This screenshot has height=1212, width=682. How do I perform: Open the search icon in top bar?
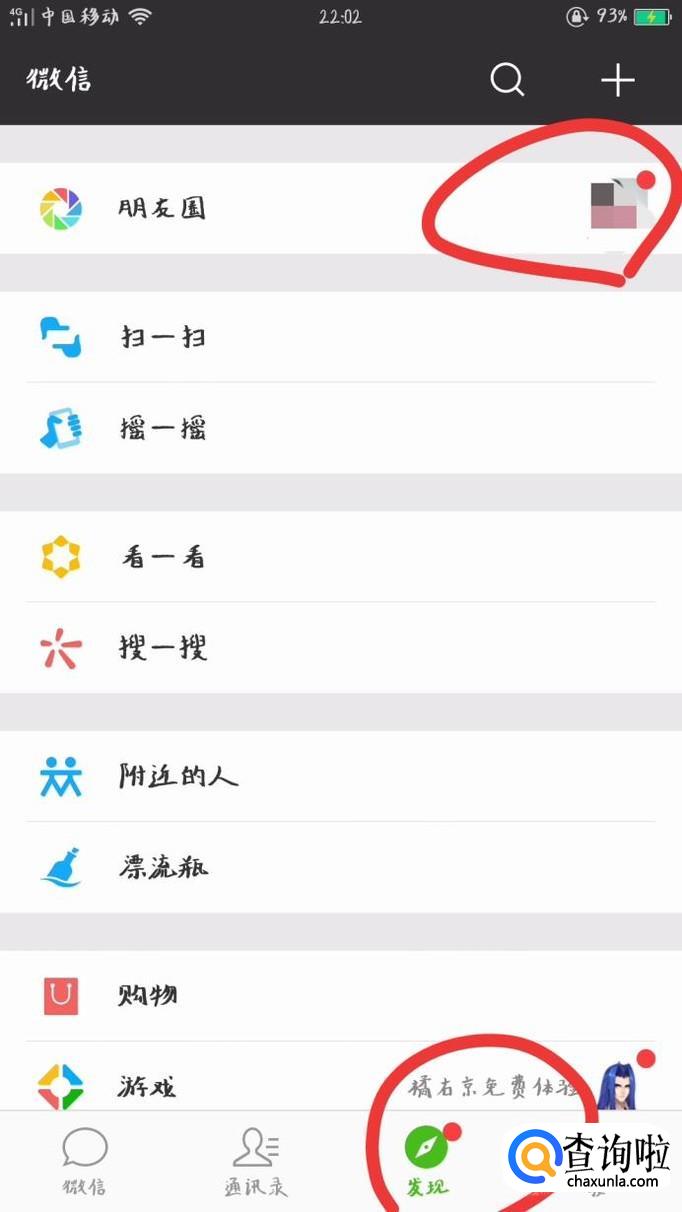[x=507, y=79]
